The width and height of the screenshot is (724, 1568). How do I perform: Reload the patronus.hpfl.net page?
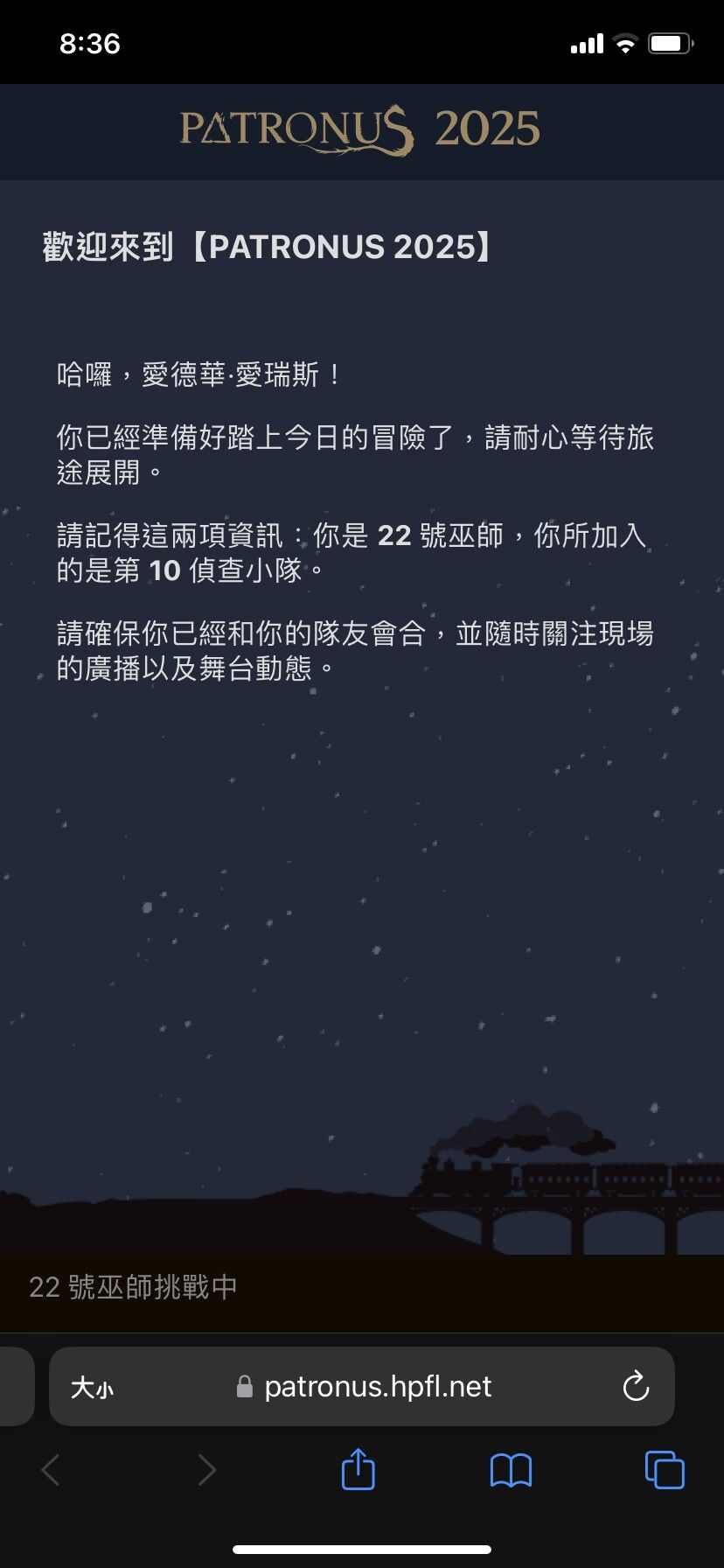click(x=635, y=1386)
